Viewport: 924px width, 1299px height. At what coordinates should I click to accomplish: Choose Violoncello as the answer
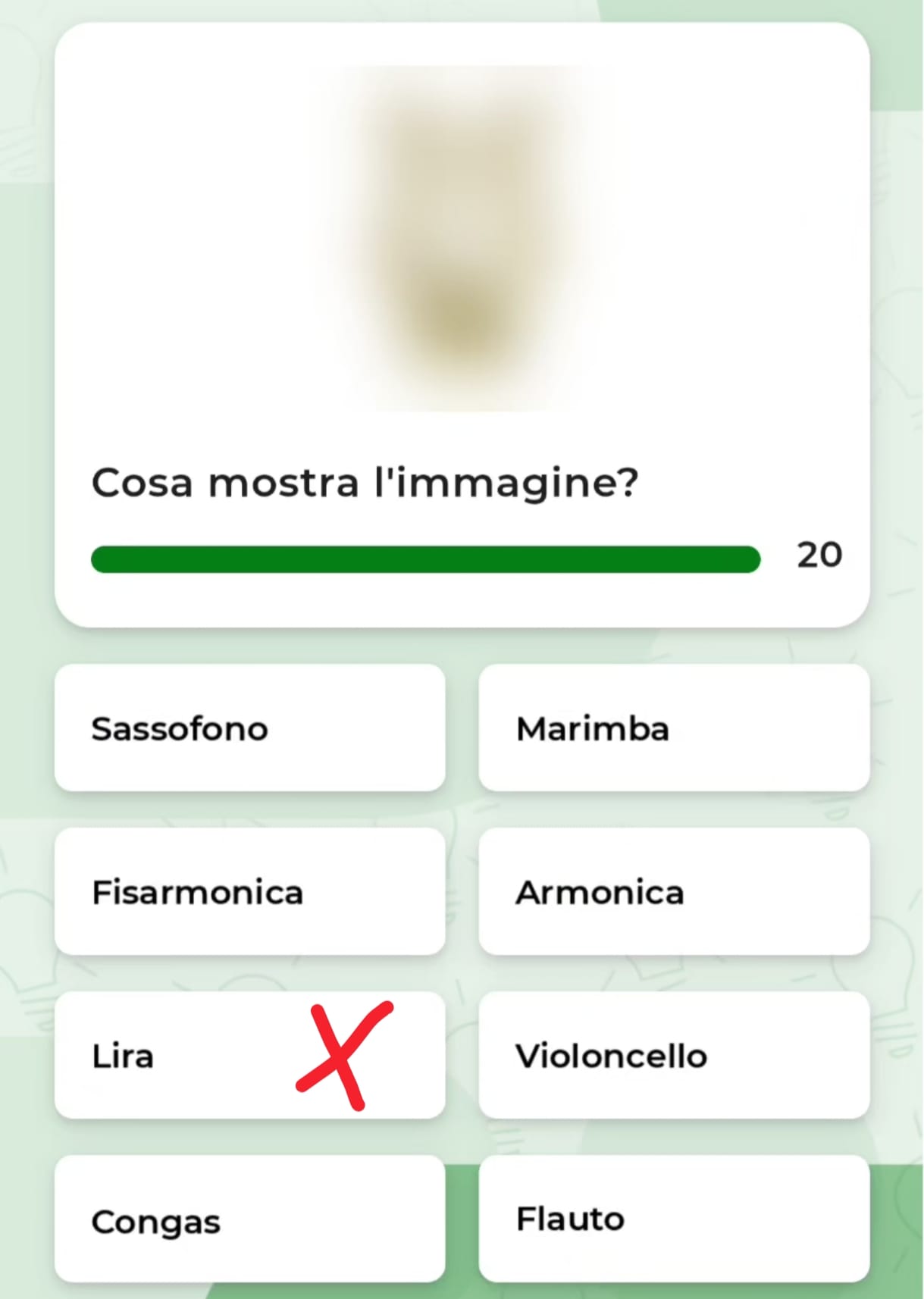point(674,1056)
